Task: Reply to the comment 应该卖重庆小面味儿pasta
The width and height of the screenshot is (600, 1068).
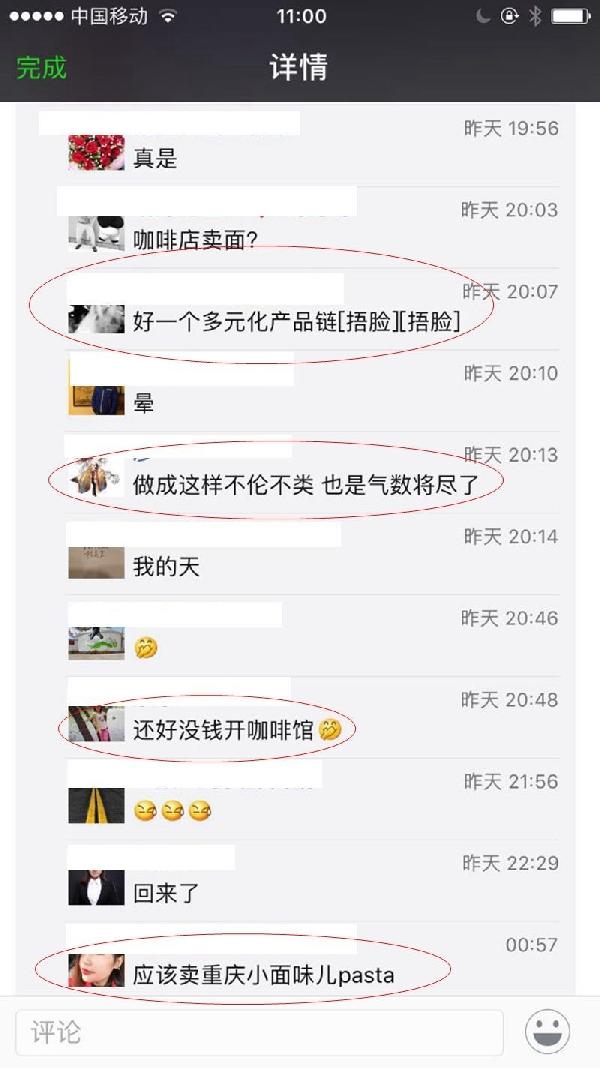Action: point(263,974)
